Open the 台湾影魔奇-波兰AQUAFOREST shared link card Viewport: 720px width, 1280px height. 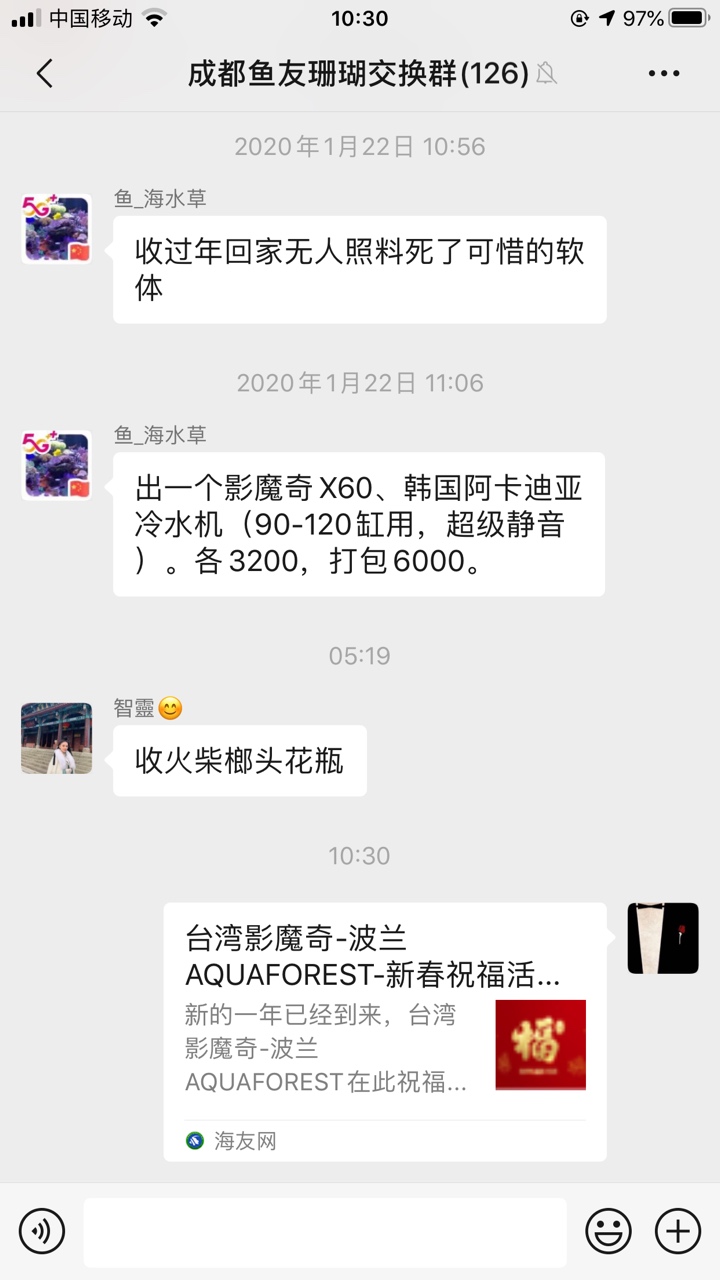pyautogui.click(x=385, y=1030)
